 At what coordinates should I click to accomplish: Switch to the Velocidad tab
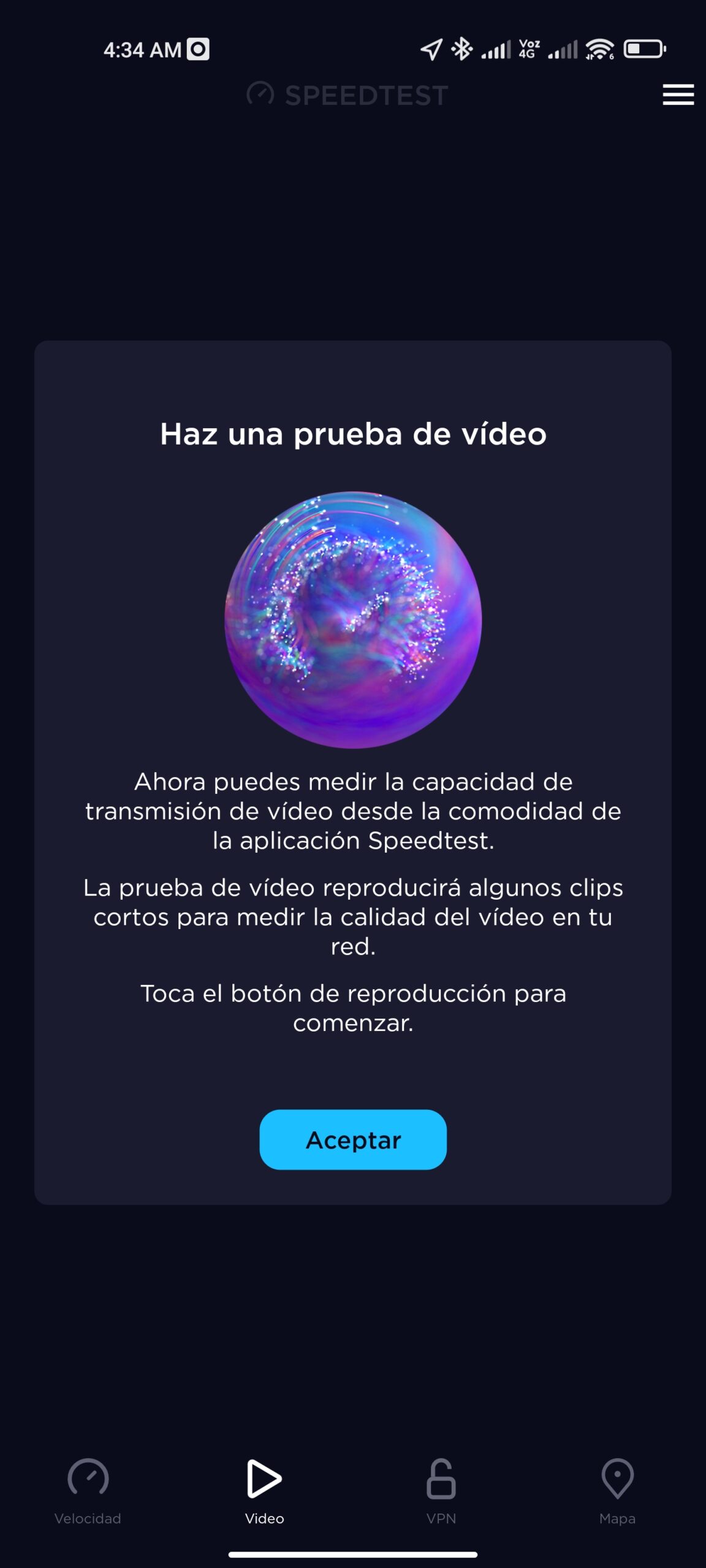[x=88, y=1490]
